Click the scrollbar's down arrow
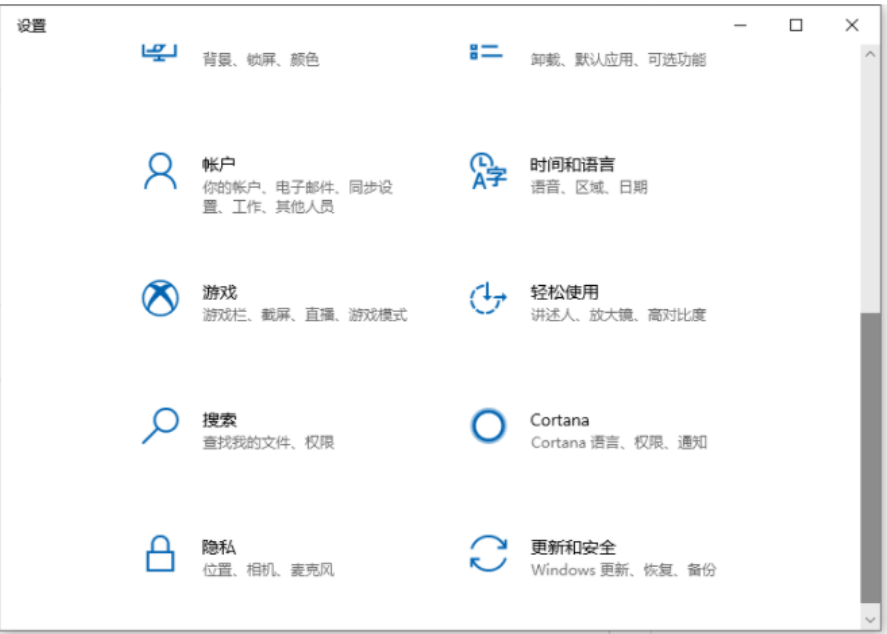This screenshot has width=887, height=634. [x=871, y=617]
